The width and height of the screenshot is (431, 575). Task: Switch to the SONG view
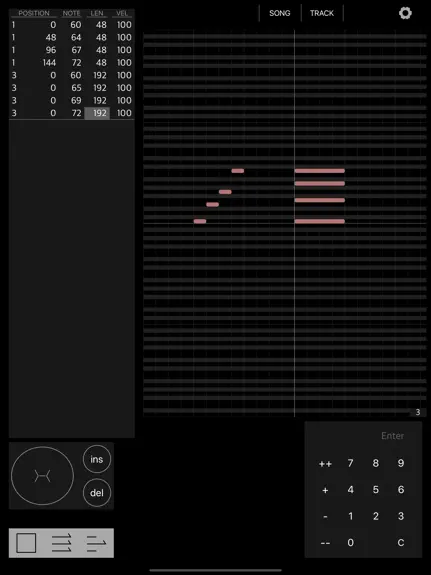click(280, 13)
